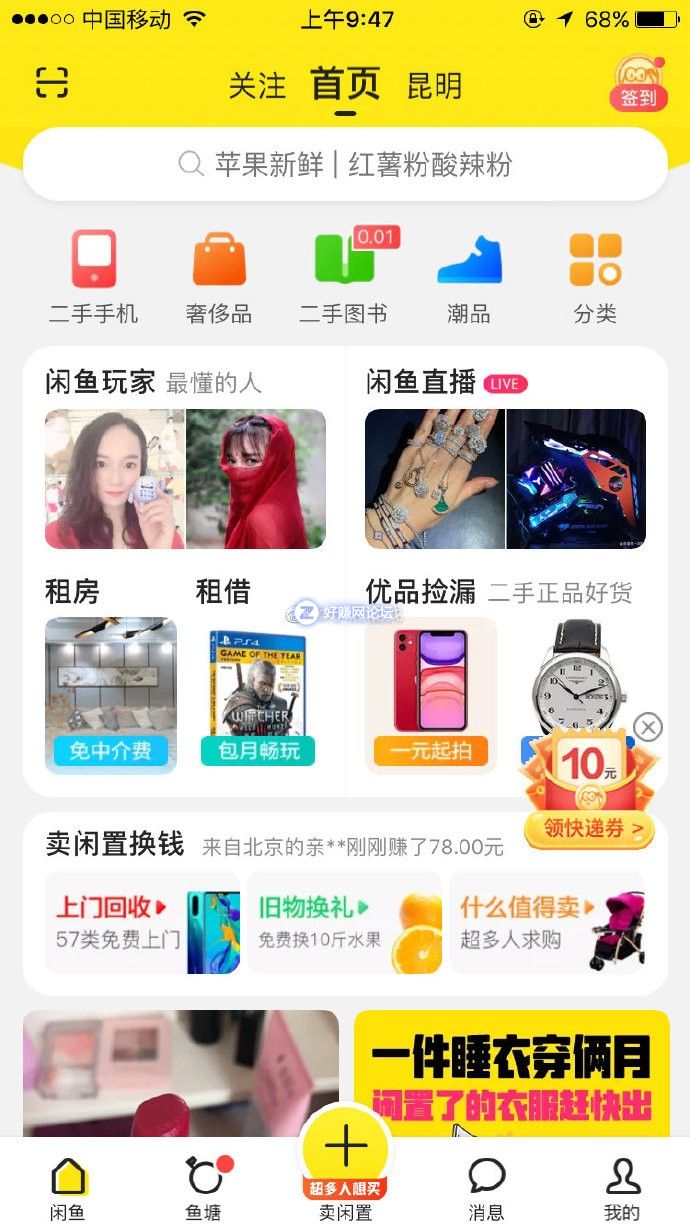The height and width of the screenshot is (1227, 690).
Task: Open the 奢侈品 category
Action: (219, 277)
